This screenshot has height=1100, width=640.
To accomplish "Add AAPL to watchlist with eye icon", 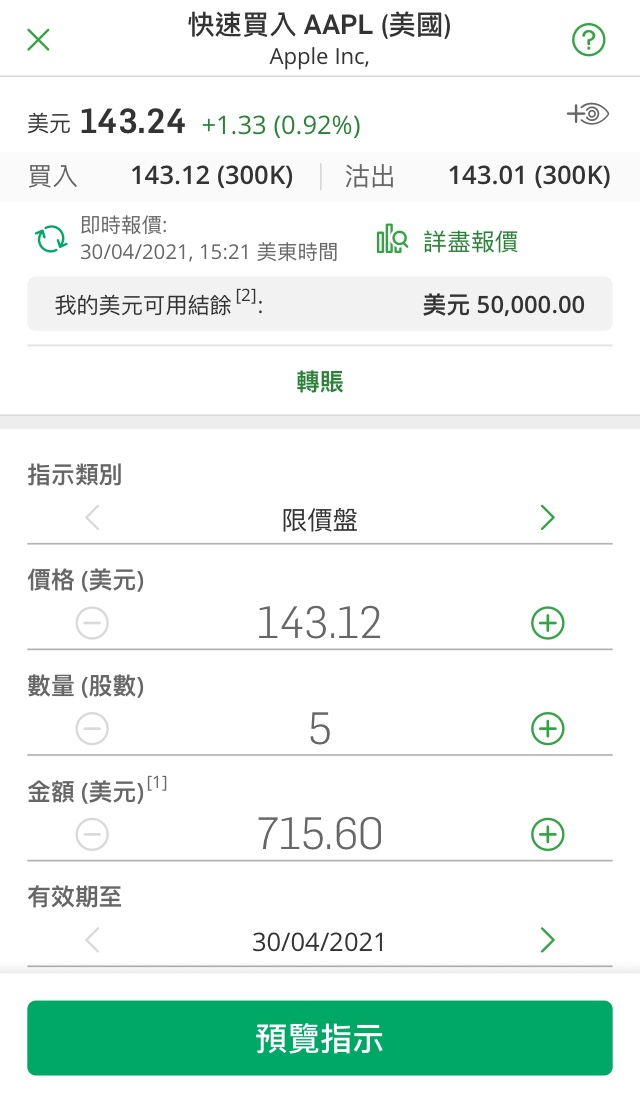I will click(588, 115).
